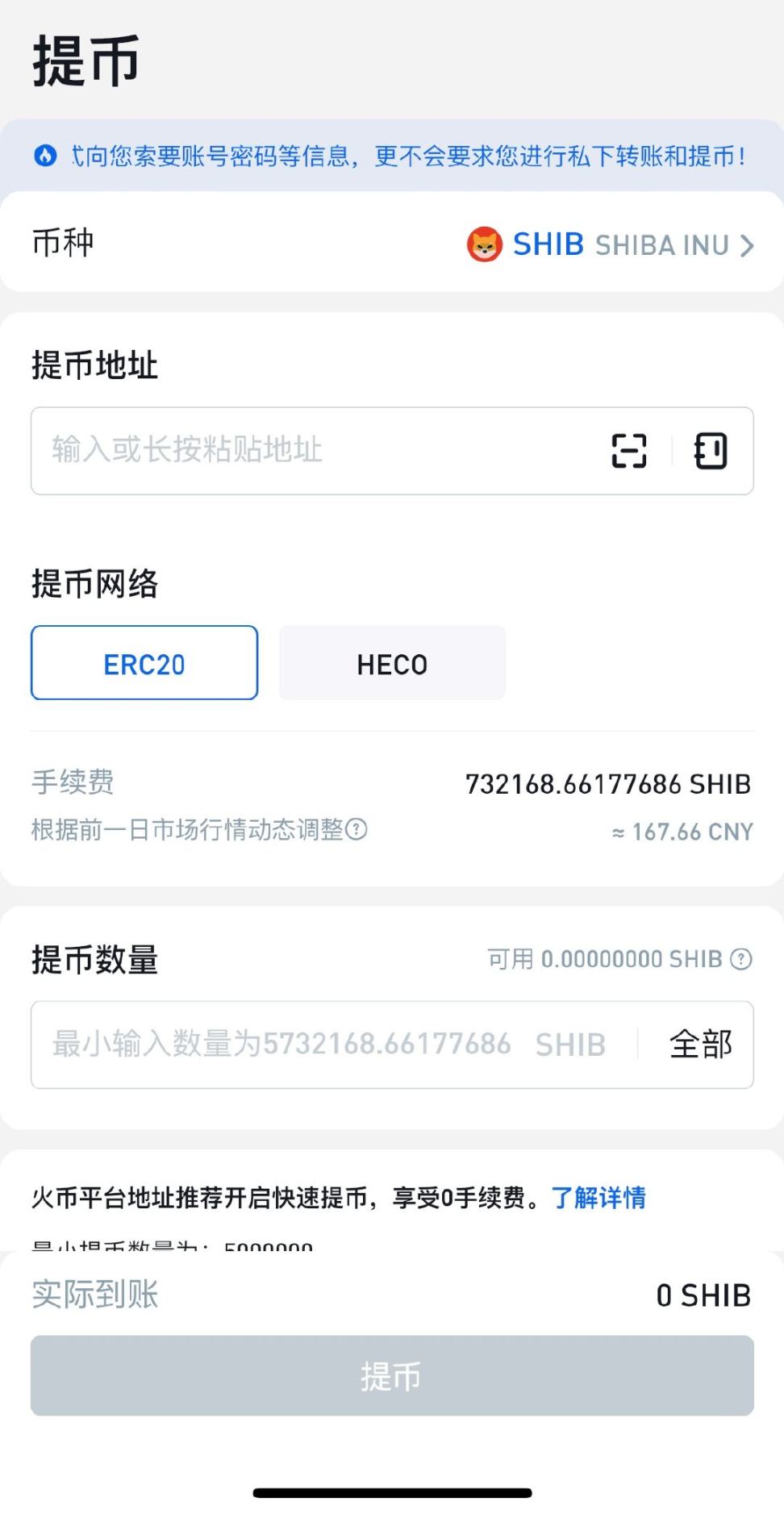Image resolution: width=784 pixels, height=1514 pixels.
Task: Tap the help icon beside available SHIB balance
Action: coord(737,959)
